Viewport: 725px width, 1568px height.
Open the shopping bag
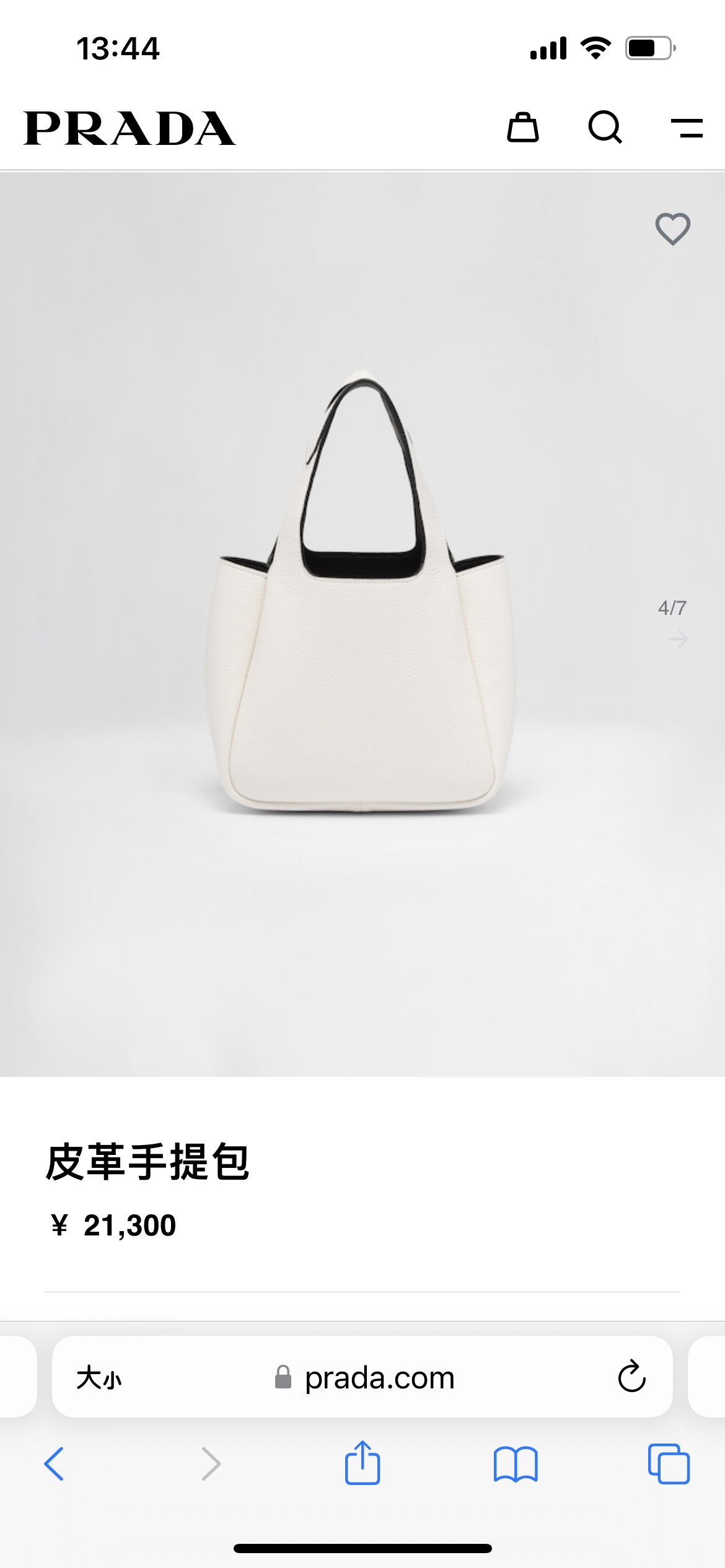click(522, 128)
